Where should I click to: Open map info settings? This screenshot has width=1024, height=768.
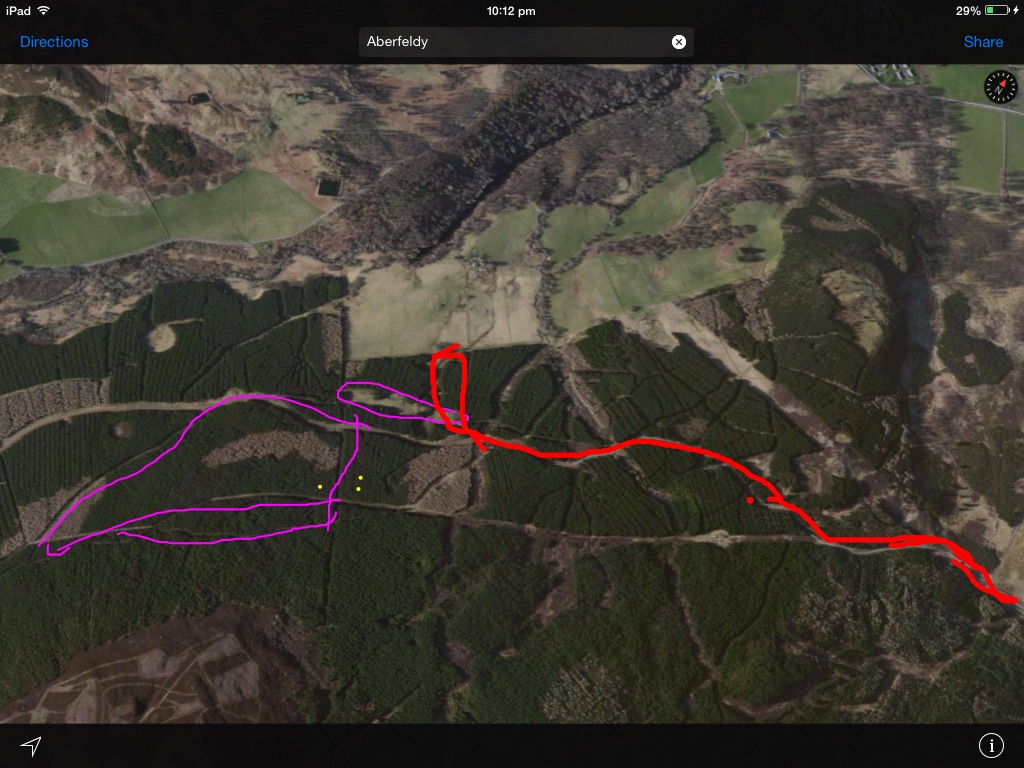(x=991, y=745)
